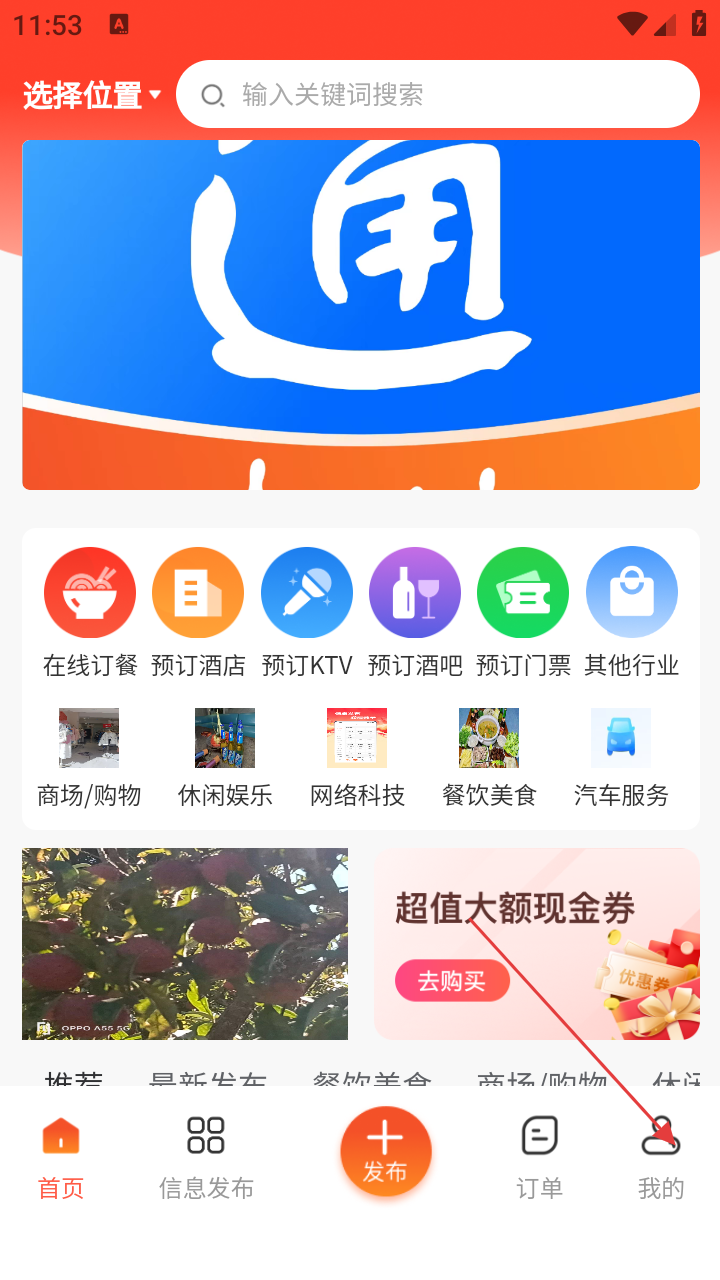
Task: View 餐饮美食 section
Action: click(489, 758)
